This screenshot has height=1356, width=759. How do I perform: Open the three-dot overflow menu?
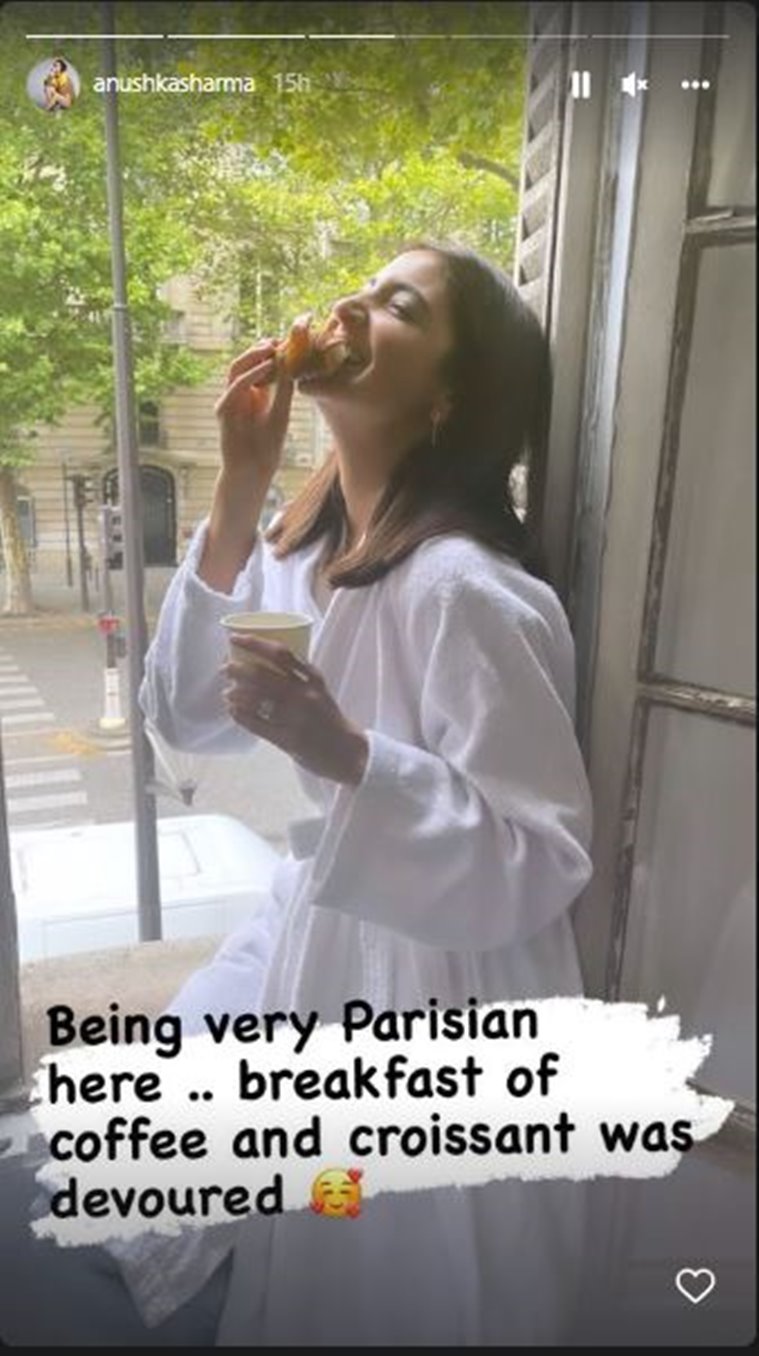tap(695, 85)
